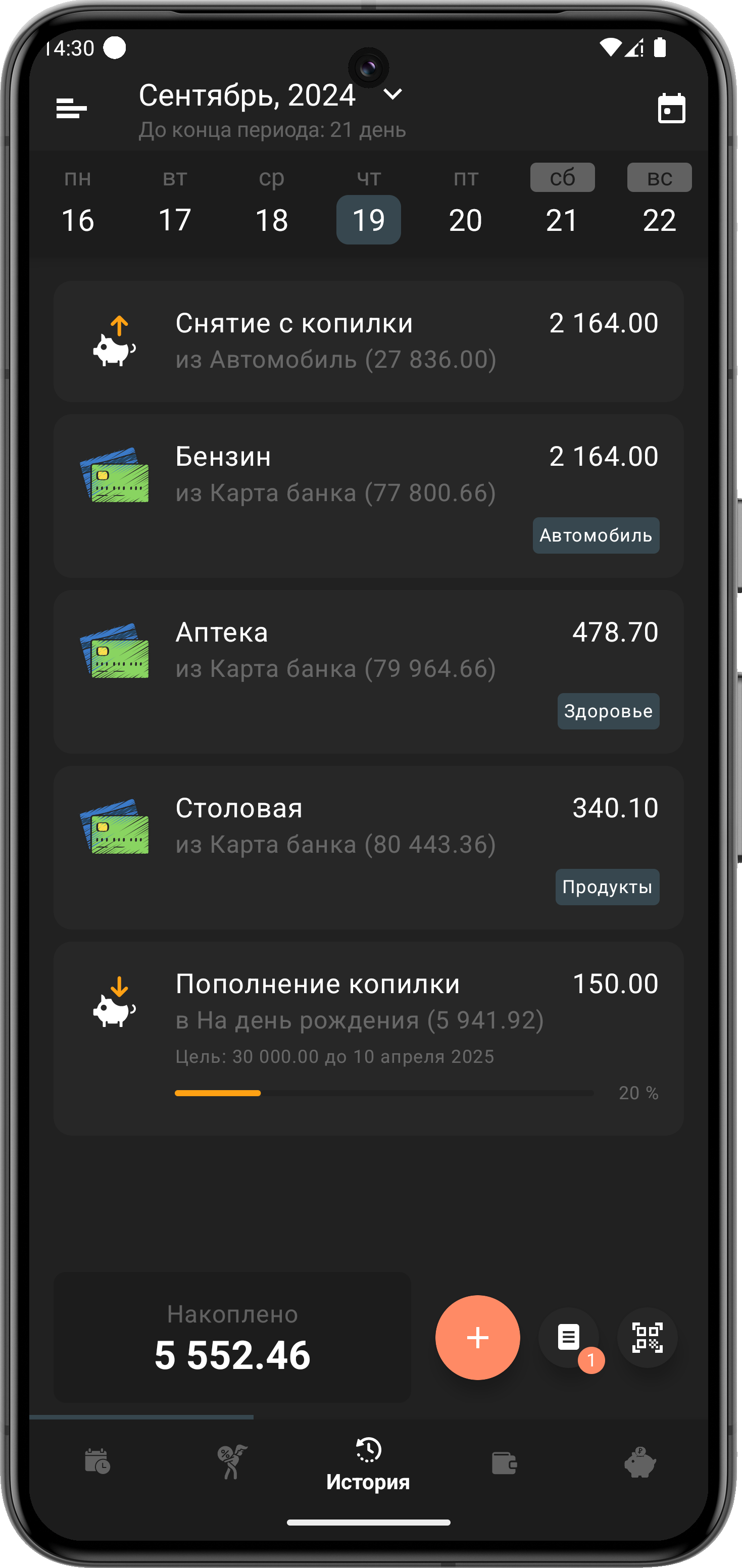Screen dimensions: 742x1568
Task: Expand the Сентябрь, 2024 period dropdown
Action: [x=392, y=94]
